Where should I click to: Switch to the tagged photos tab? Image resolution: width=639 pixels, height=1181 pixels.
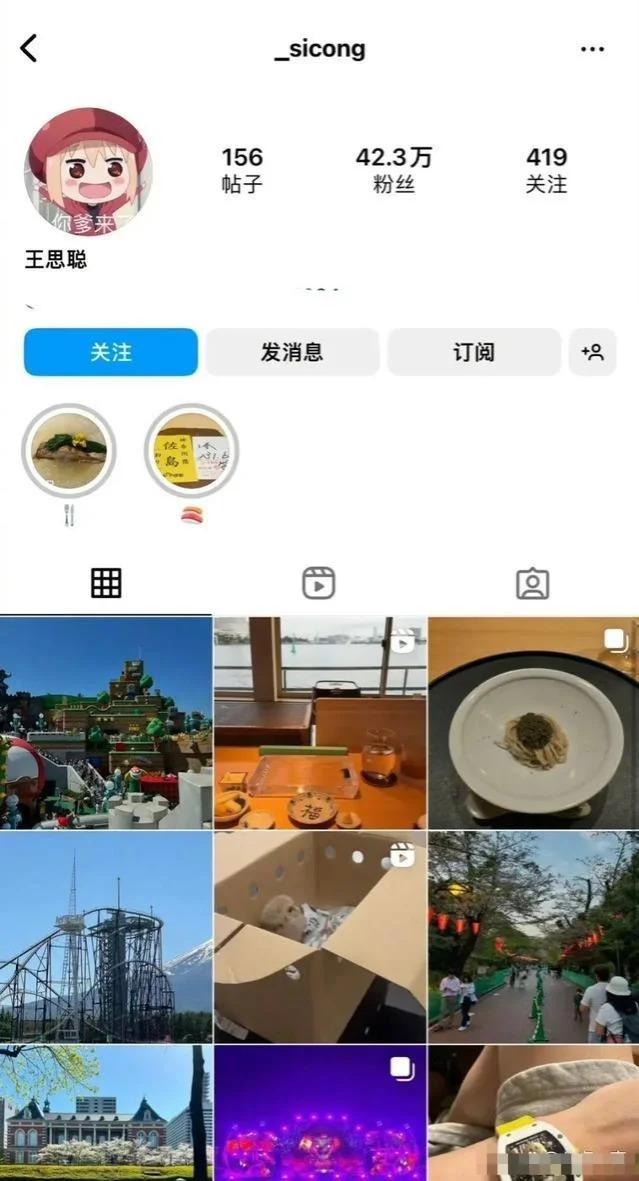[x=532, y=583]
